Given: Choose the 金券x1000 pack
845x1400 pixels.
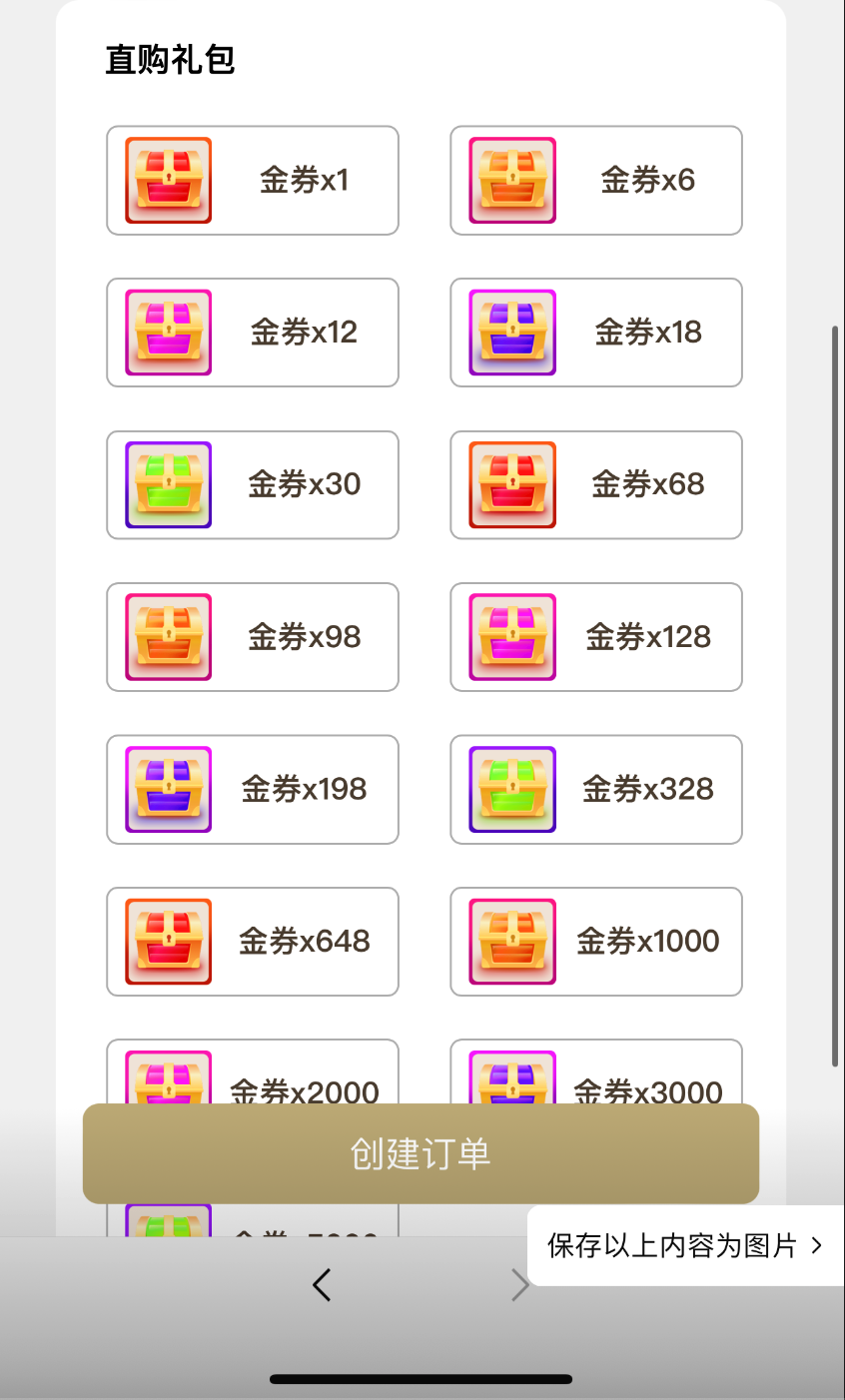Looking at the screenshot, I should [596, 942].
